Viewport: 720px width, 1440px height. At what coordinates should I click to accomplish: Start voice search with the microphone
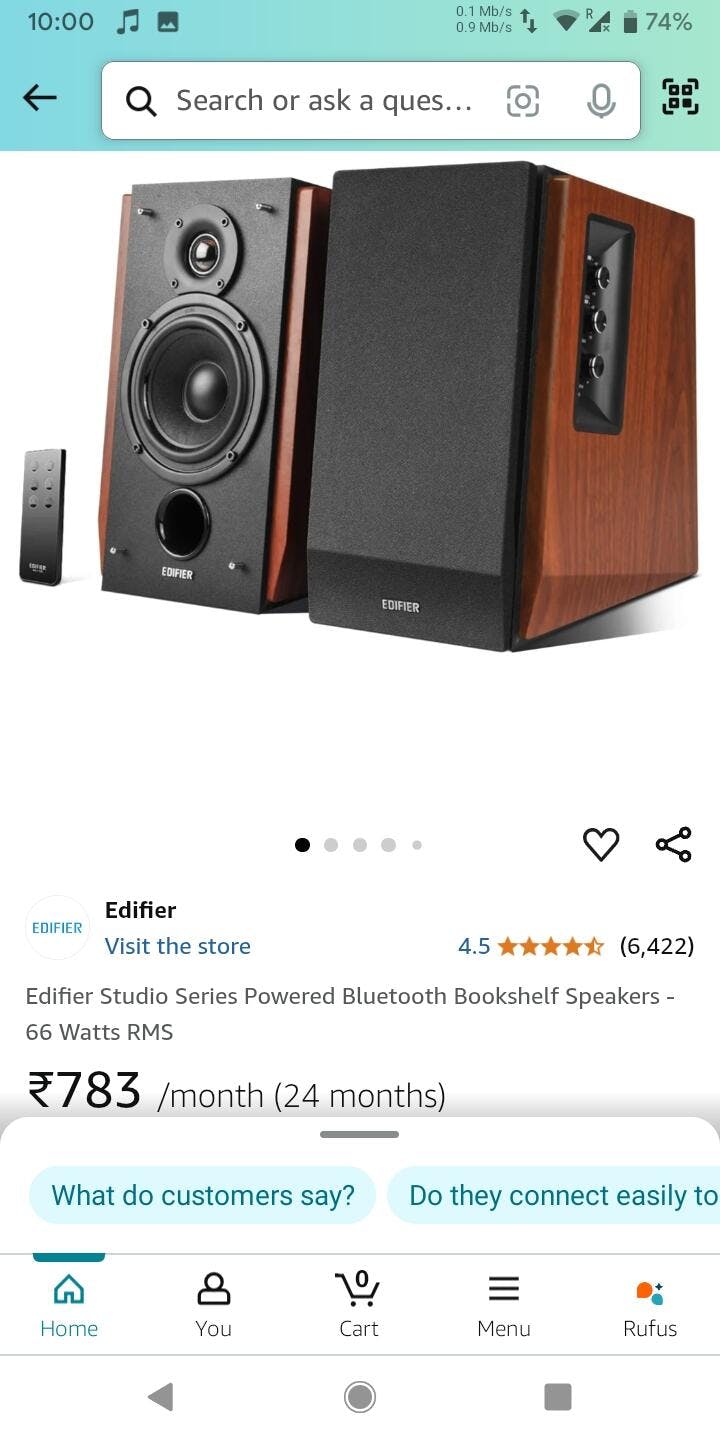click(x=600, y=100)
